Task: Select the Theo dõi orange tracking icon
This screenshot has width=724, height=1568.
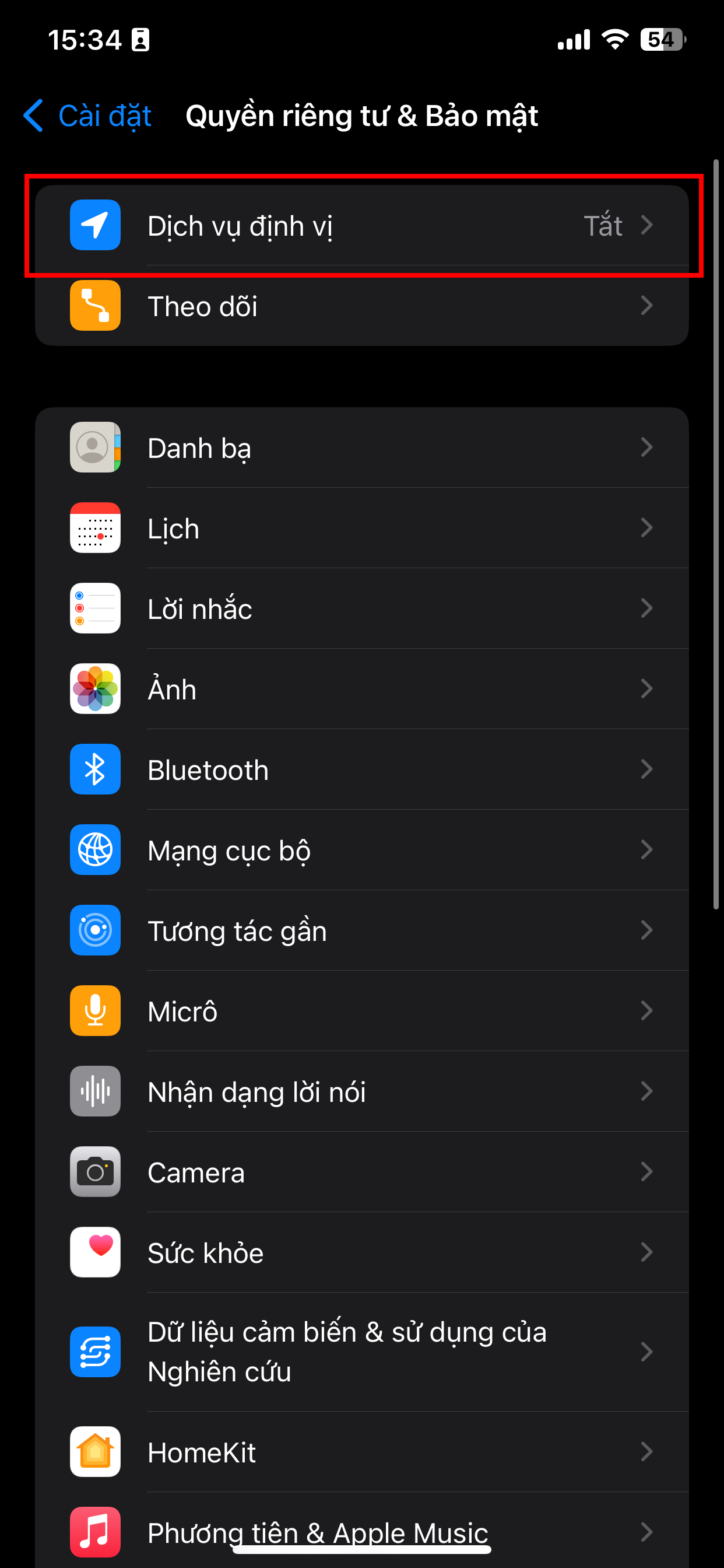Action: (x=95, y=306)
